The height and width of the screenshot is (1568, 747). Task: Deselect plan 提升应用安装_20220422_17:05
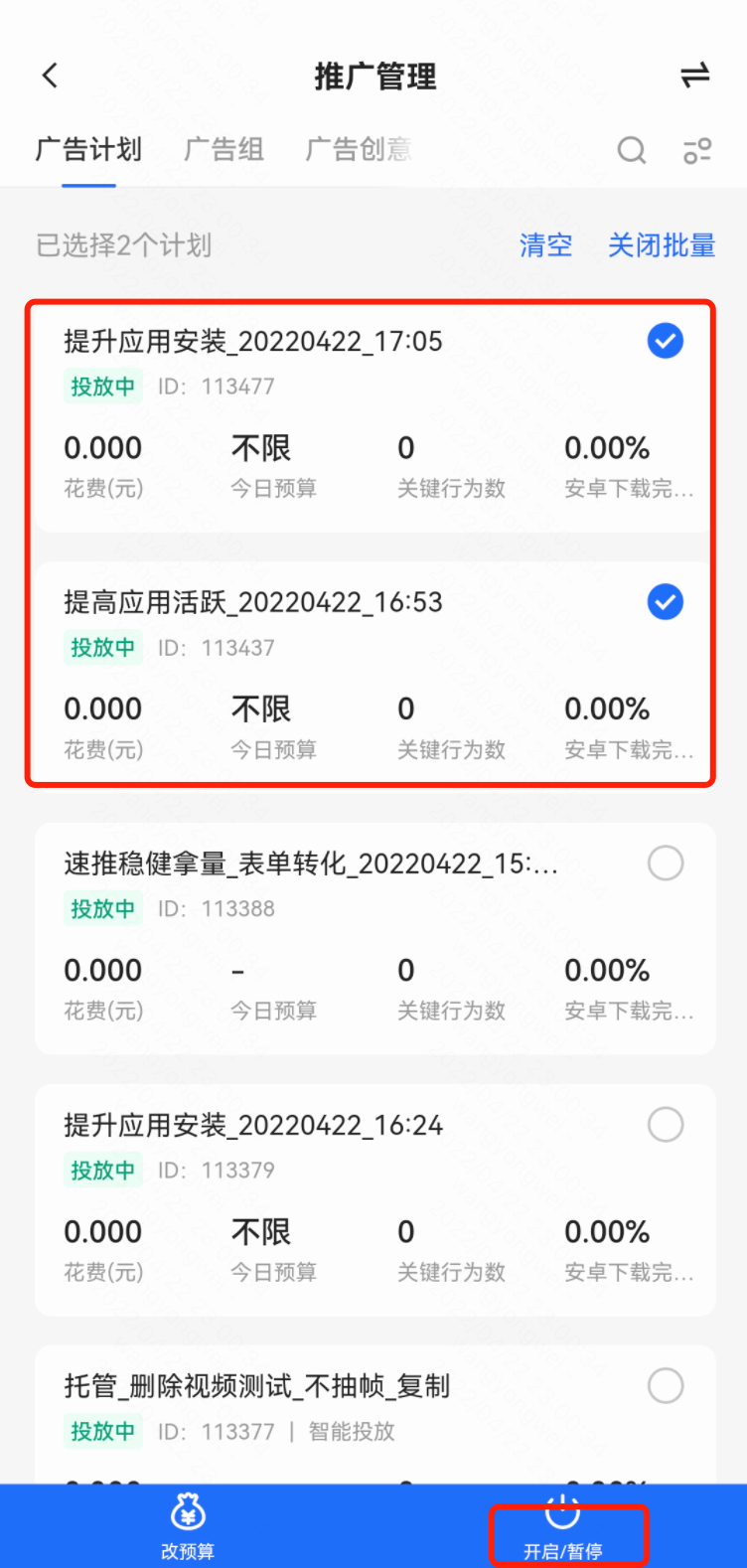coord(665,341)
